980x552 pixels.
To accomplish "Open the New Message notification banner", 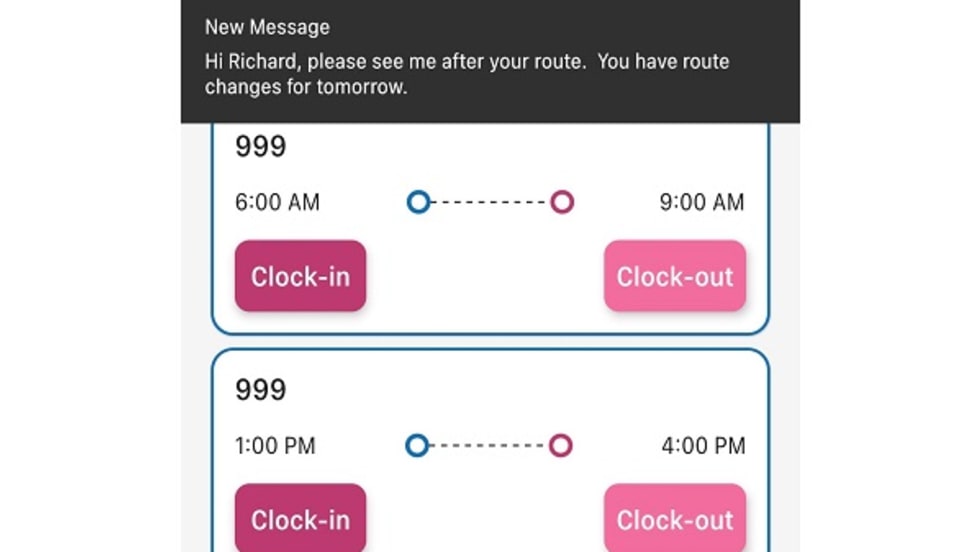I will pos(490,60).
